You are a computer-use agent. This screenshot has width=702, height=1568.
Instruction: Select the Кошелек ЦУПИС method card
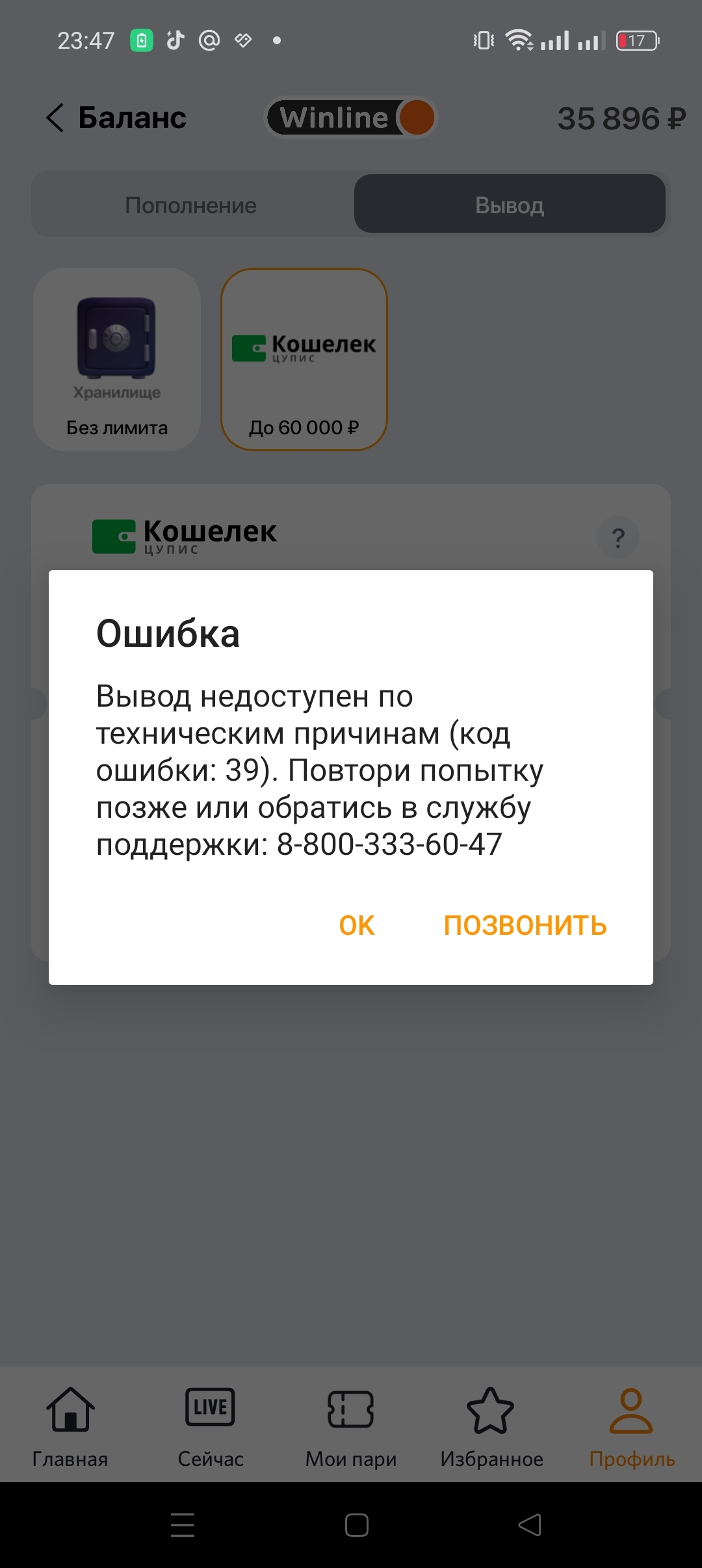pos(304,359)
